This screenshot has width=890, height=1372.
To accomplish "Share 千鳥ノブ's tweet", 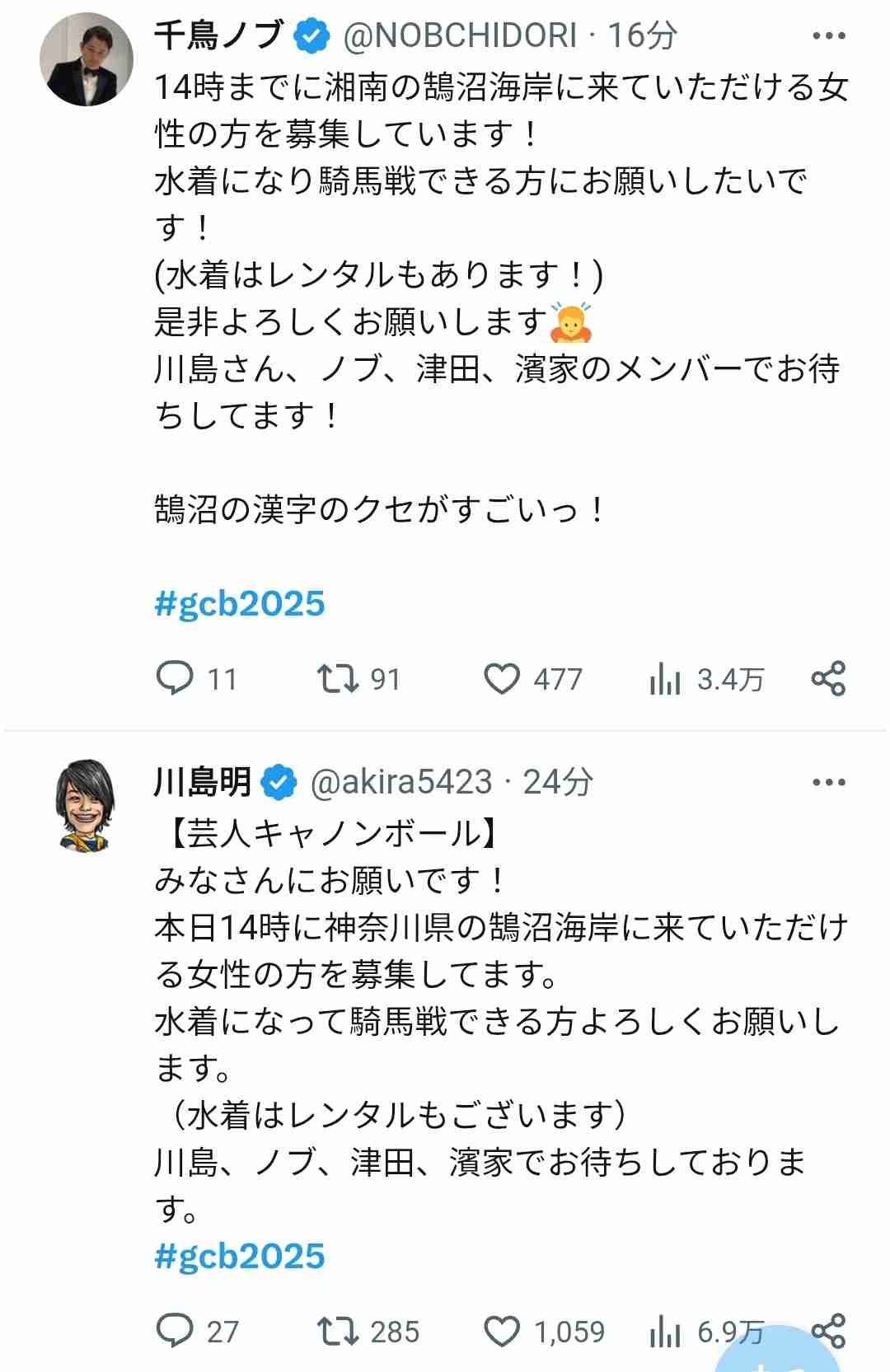I will [828, 678].
